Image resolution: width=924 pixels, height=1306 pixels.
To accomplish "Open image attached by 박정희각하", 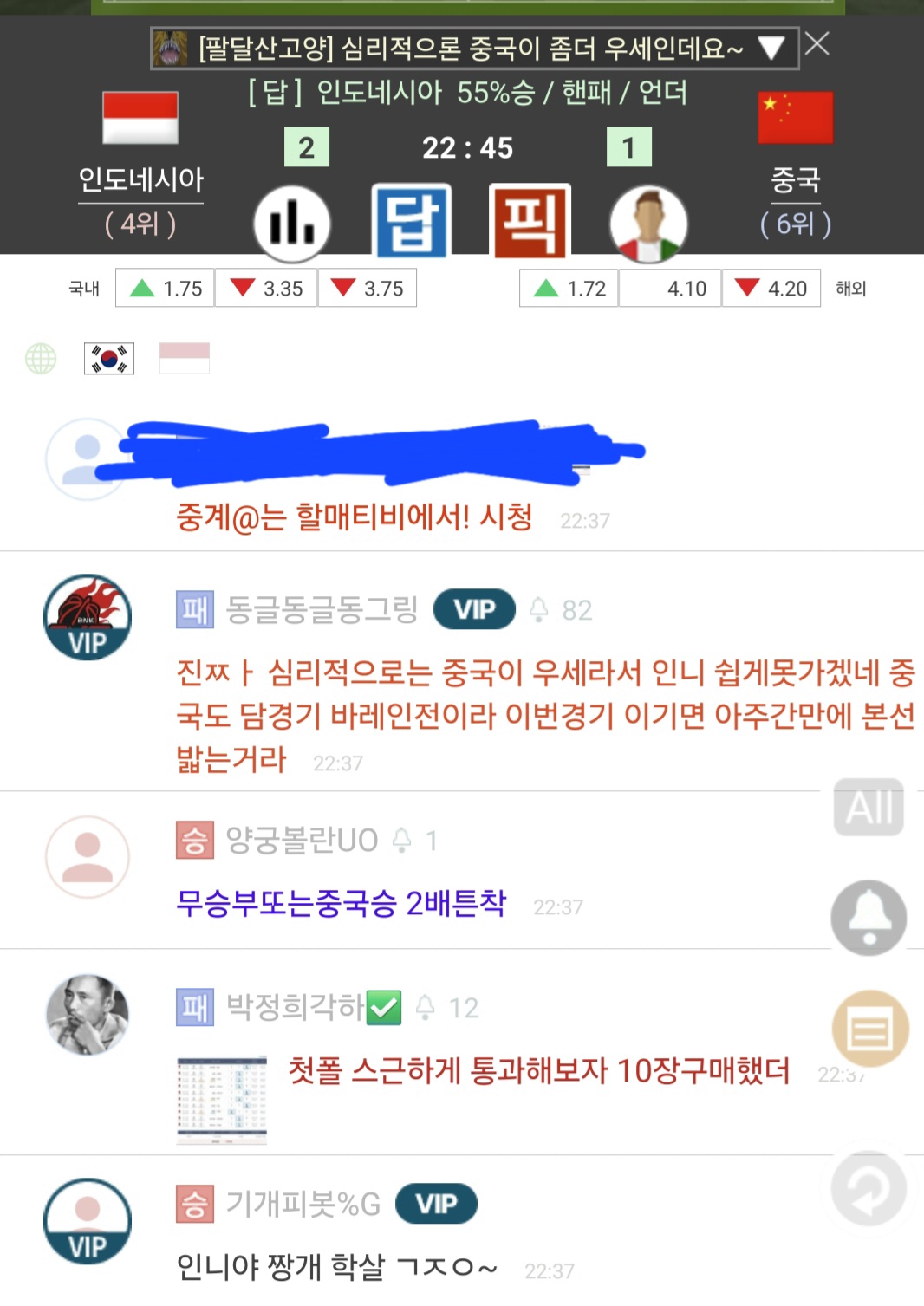I will click(x=222, y=1101).
